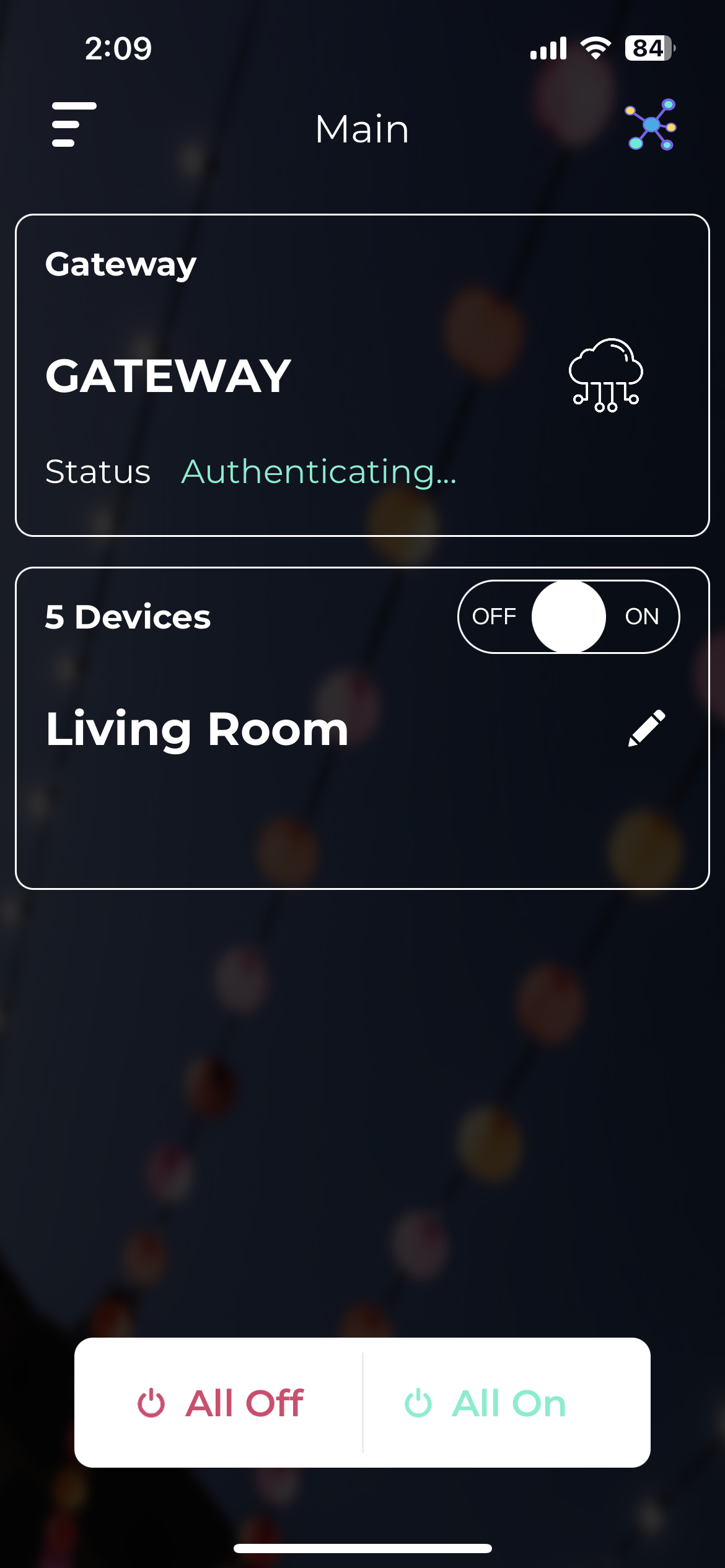The height and width of the screenshot is (1568, 725).
Task: Open the side menu button
Action: (x=74, y=125)
